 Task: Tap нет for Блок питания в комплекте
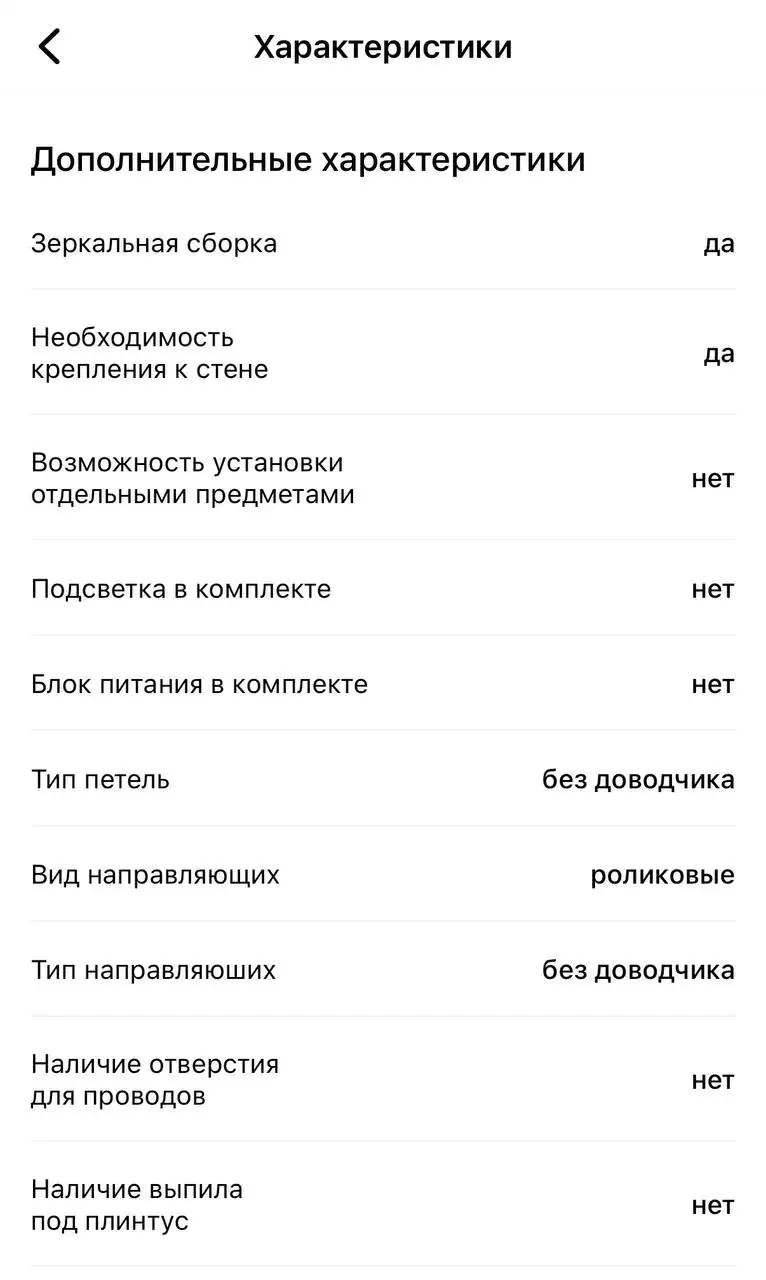[712, 684]
